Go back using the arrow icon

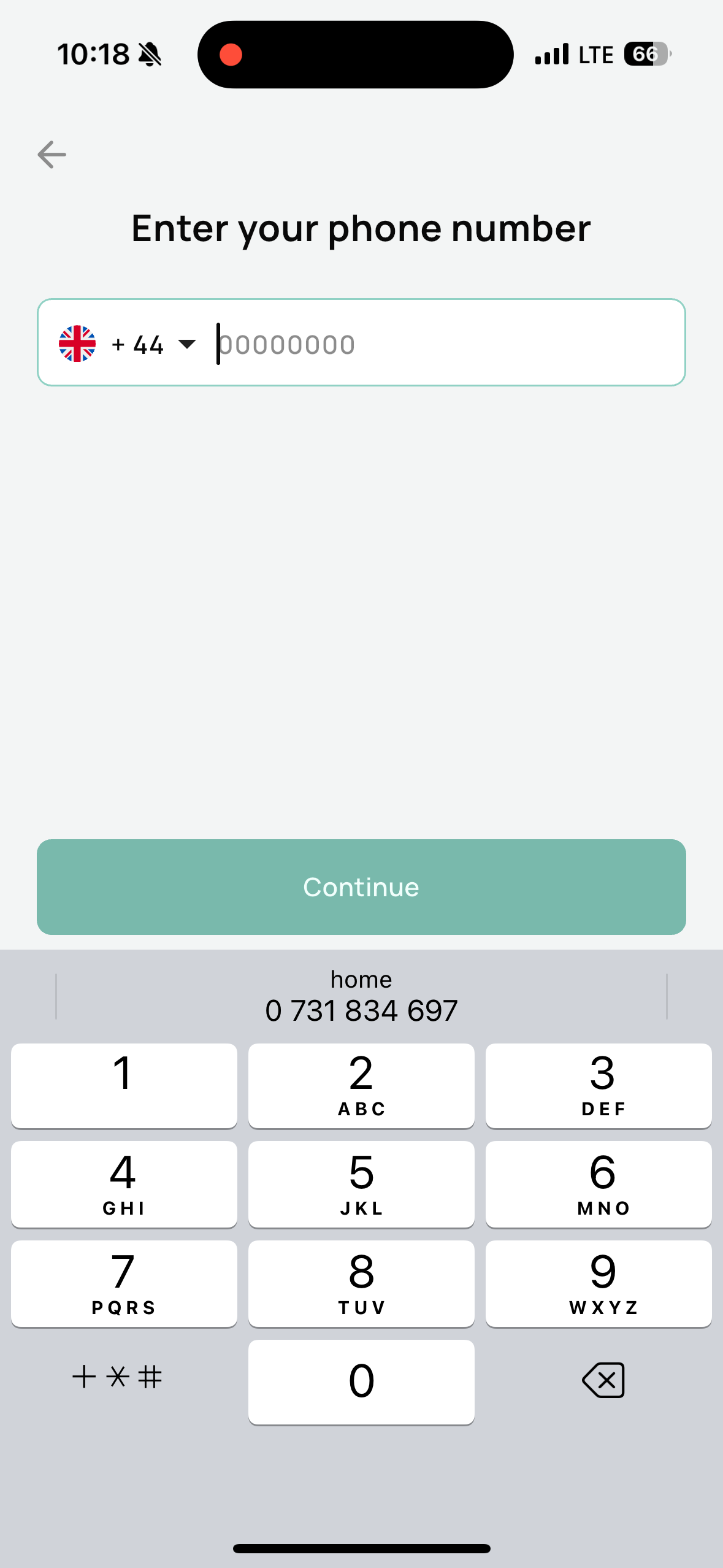pos(52,155)
